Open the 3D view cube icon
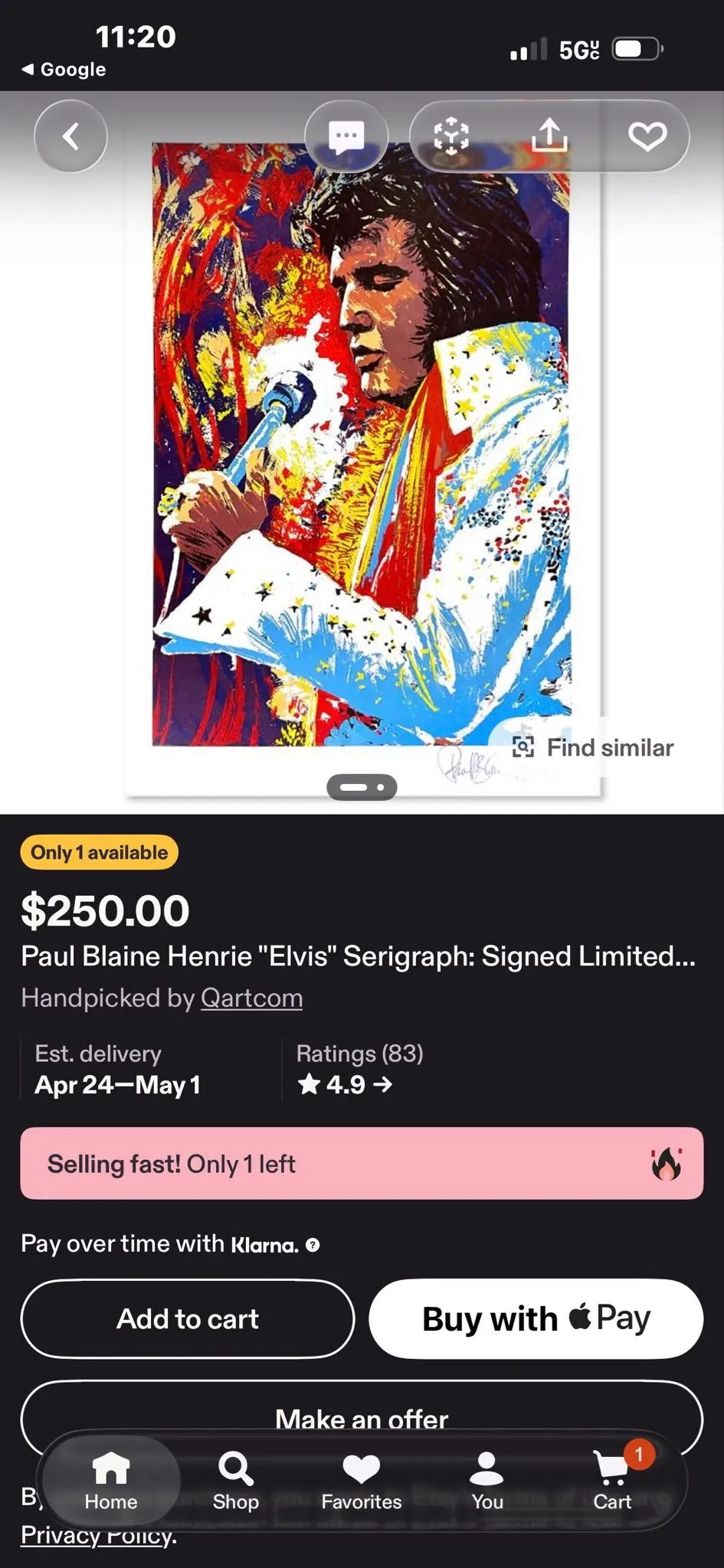This screenshot has height=1568, width=724. pyautogui.click(x=451, y=136)
